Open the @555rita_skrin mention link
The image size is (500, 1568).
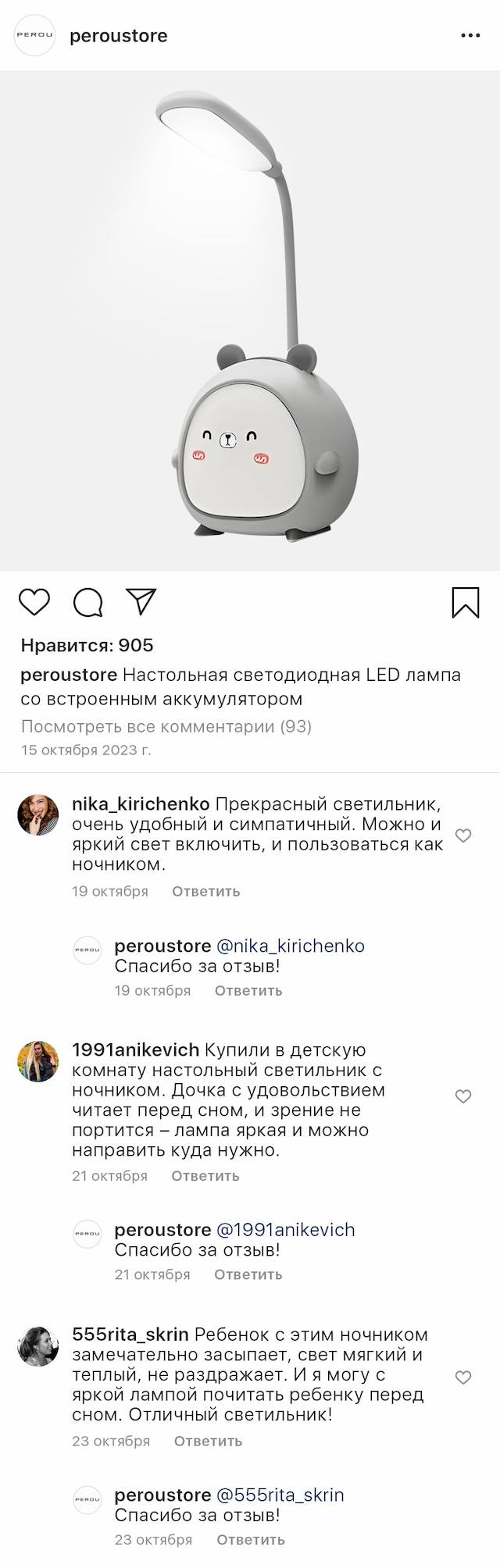tap(280, 1495)
